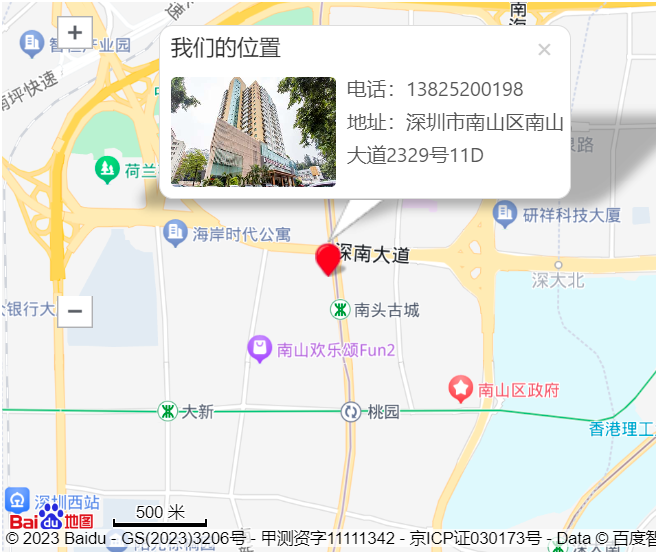Open the 南山欢乐颂Fun2 place marker
The image size is (661, 556).
(260, 349)
